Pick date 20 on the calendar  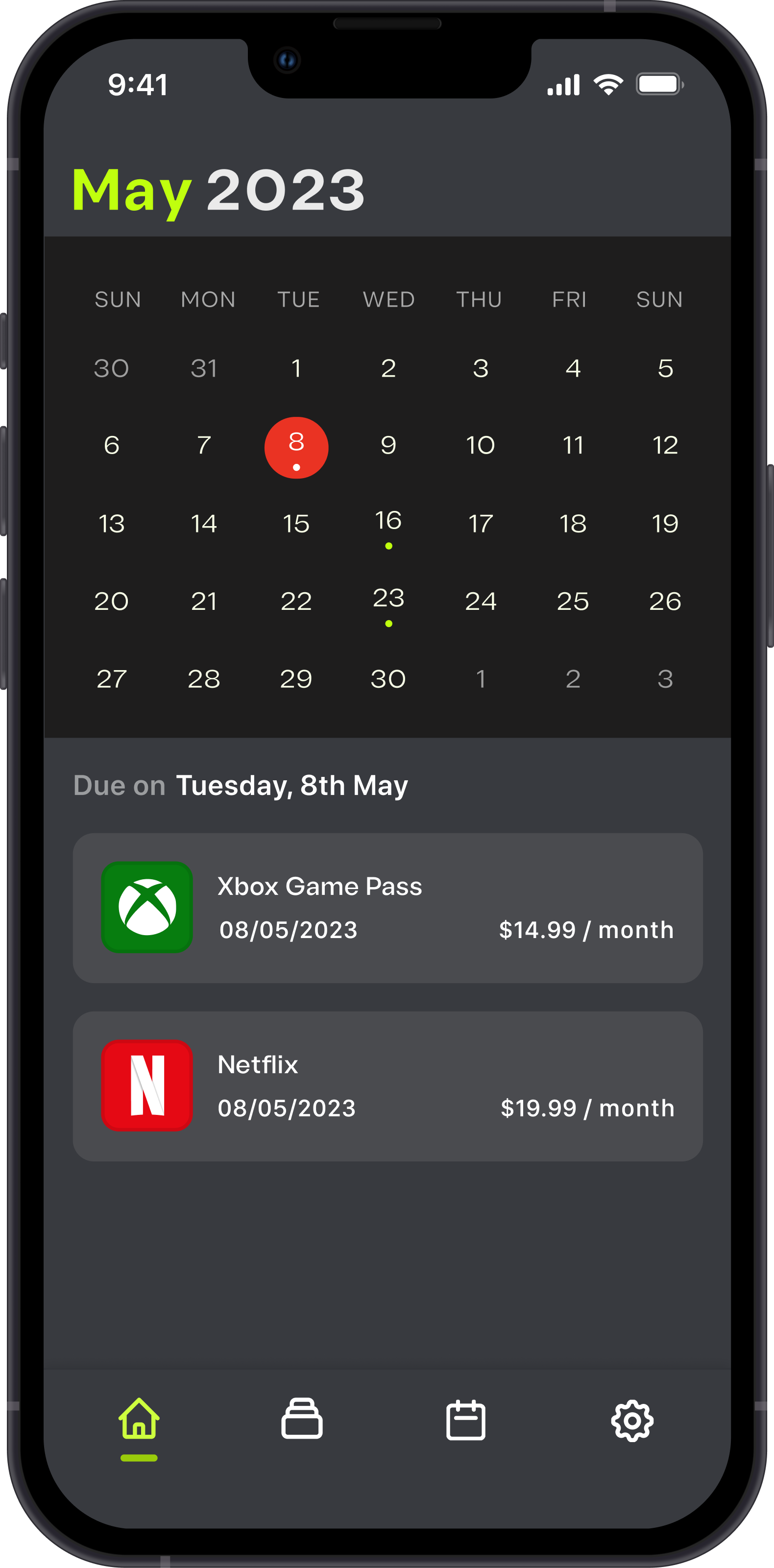[x=111, y=602]
